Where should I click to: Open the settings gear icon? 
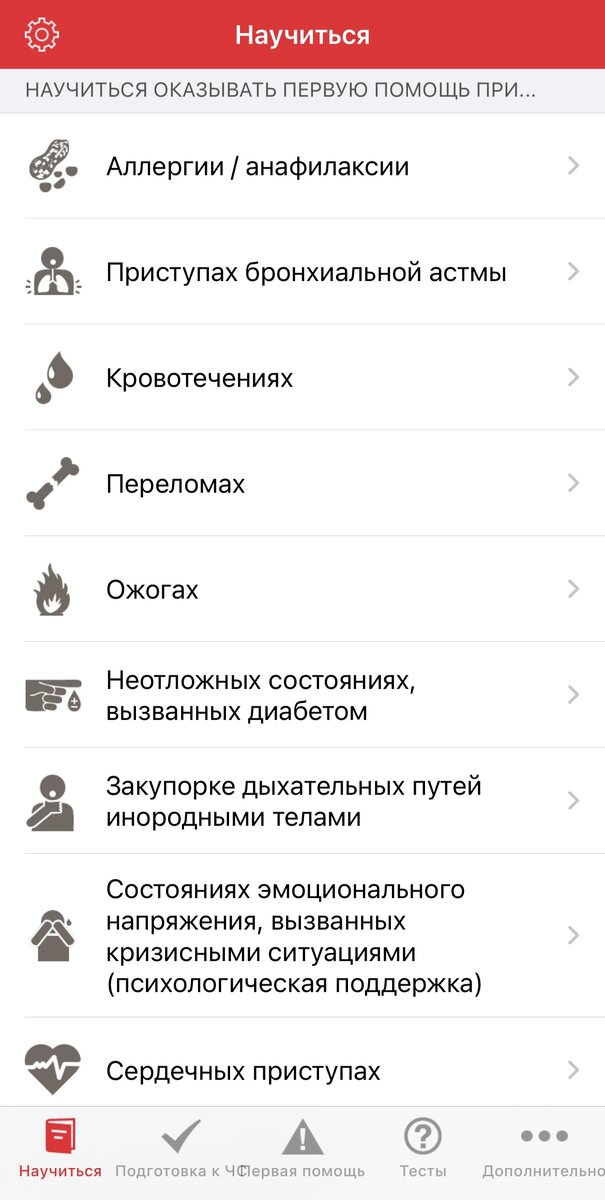tap(42, 35)
